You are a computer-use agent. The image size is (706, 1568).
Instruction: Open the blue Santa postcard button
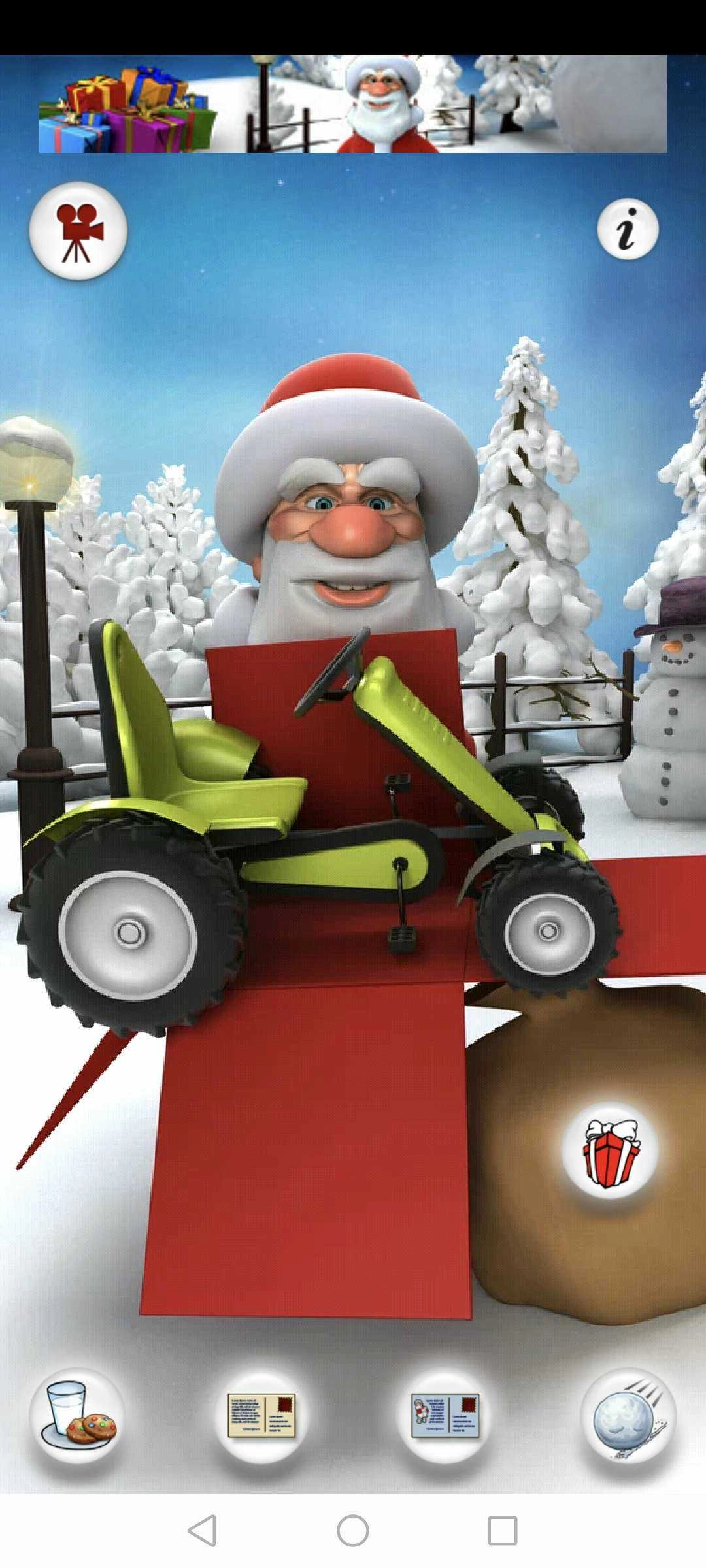point(445,1416)
